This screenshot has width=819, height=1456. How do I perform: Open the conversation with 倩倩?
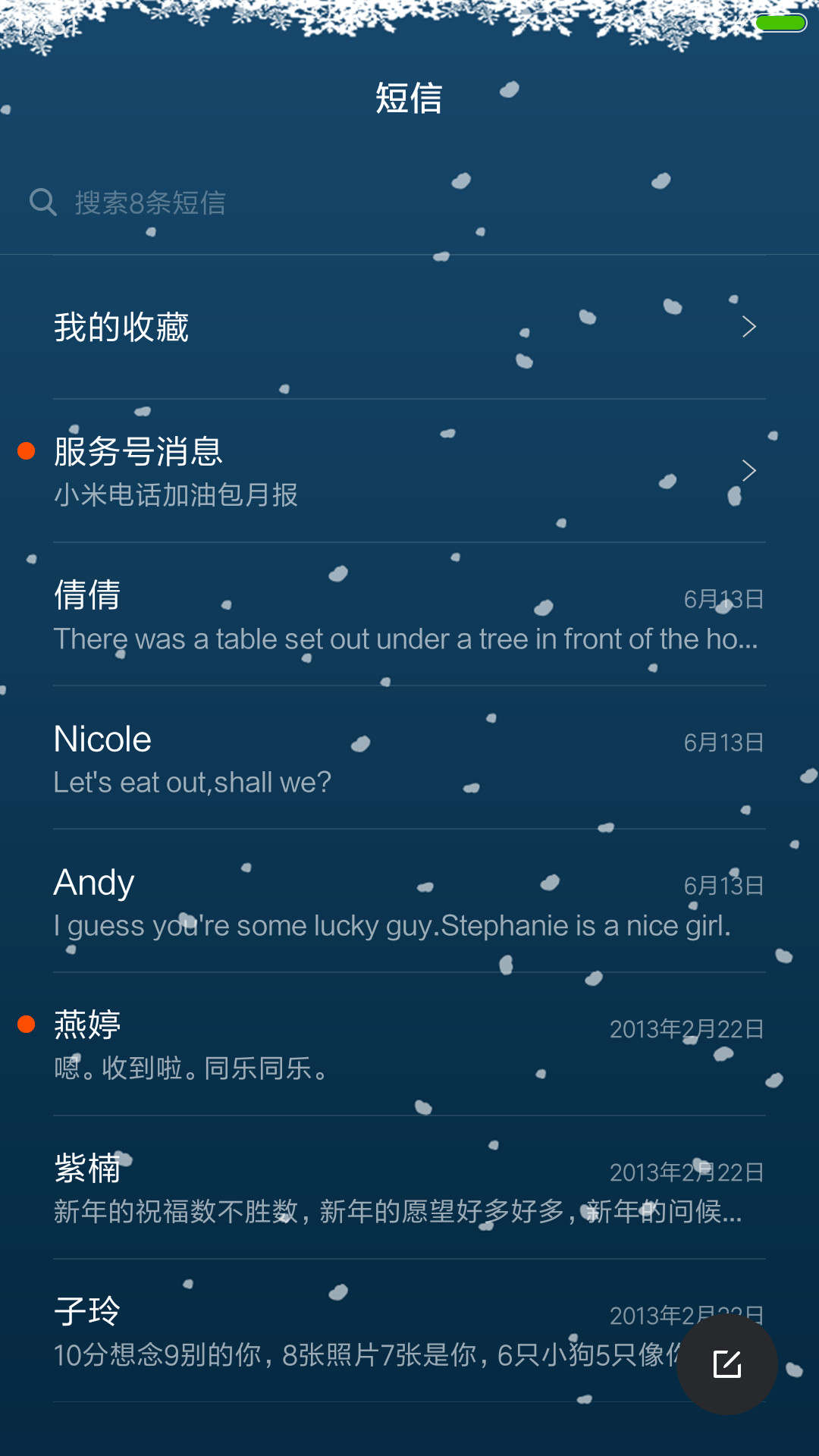[409, 614]
